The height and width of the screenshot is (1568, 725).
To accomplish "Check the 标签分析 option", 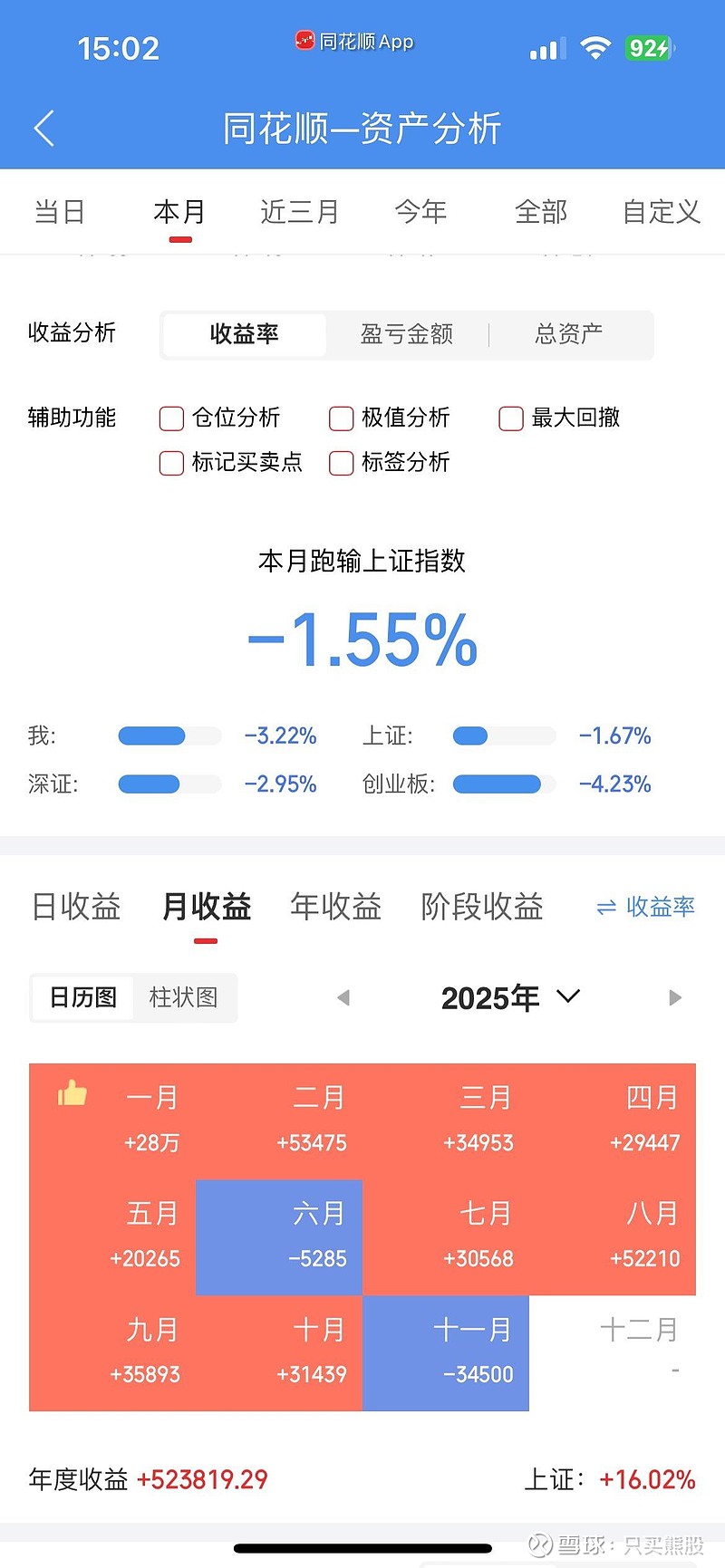I will click(340, 463).
